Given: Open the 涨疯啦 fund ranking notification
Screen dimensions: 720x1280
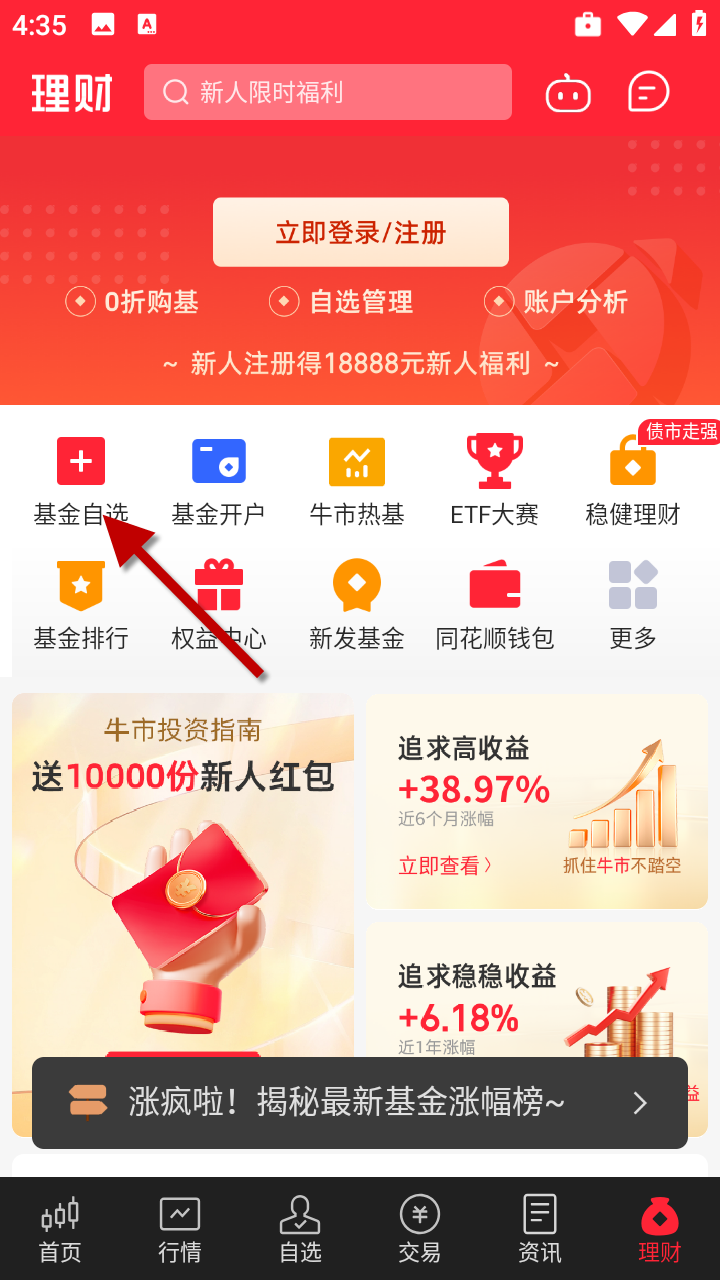Looking at the screenshot, I should click(x=360, y=1103).
